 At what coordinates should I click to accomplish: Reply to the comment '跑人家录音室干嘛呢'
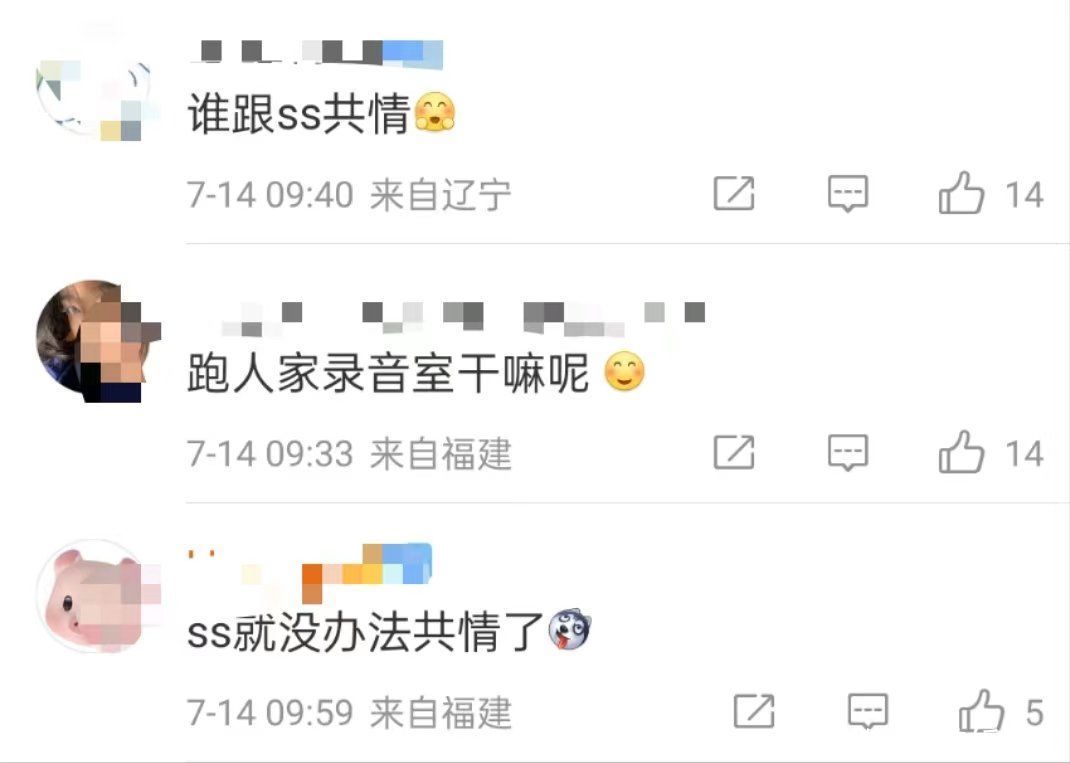(x=848, y=454)
